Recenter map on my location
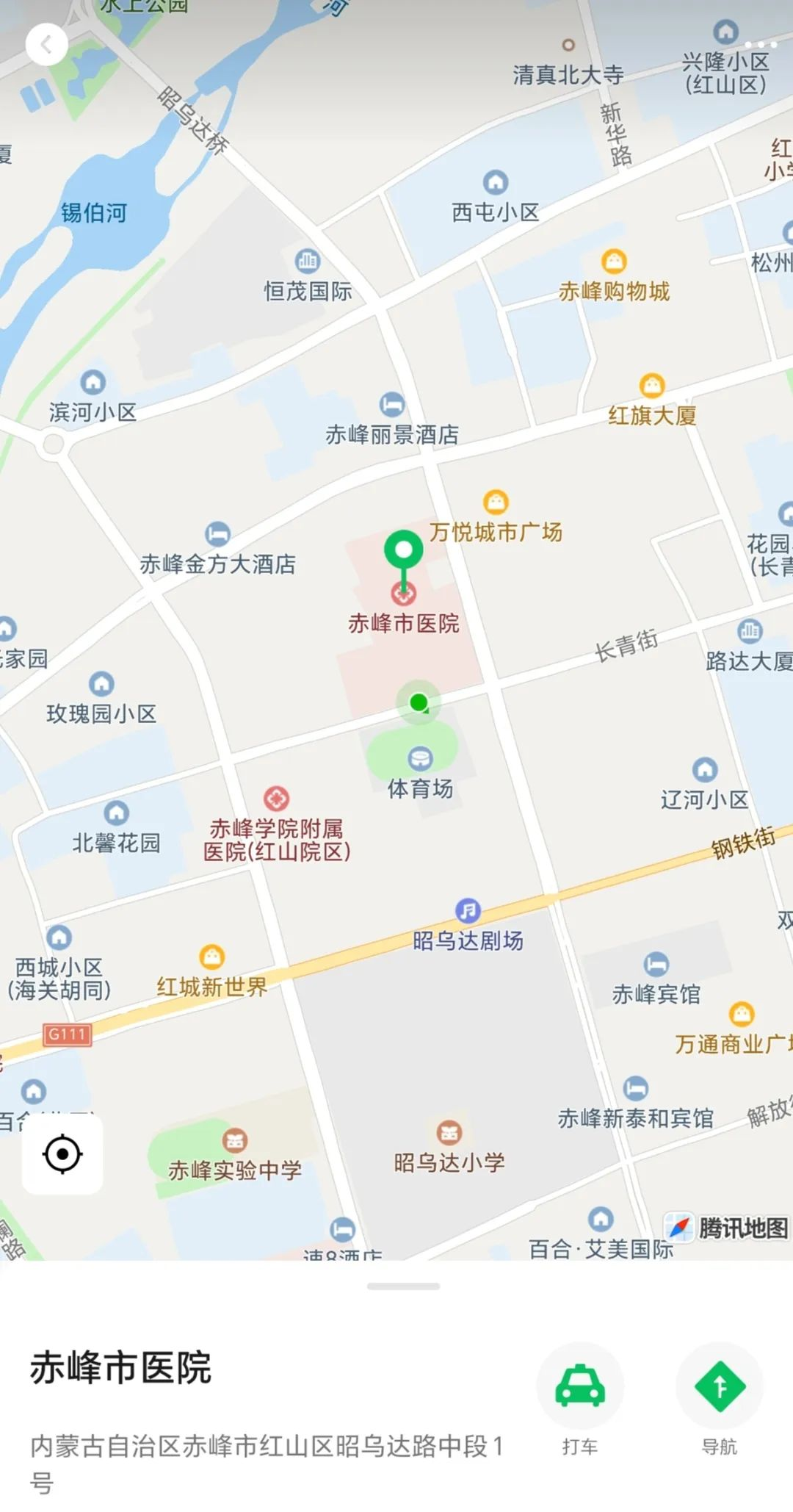The height and width of the screenshot is (1512, 793). [x=62, y=1153]
